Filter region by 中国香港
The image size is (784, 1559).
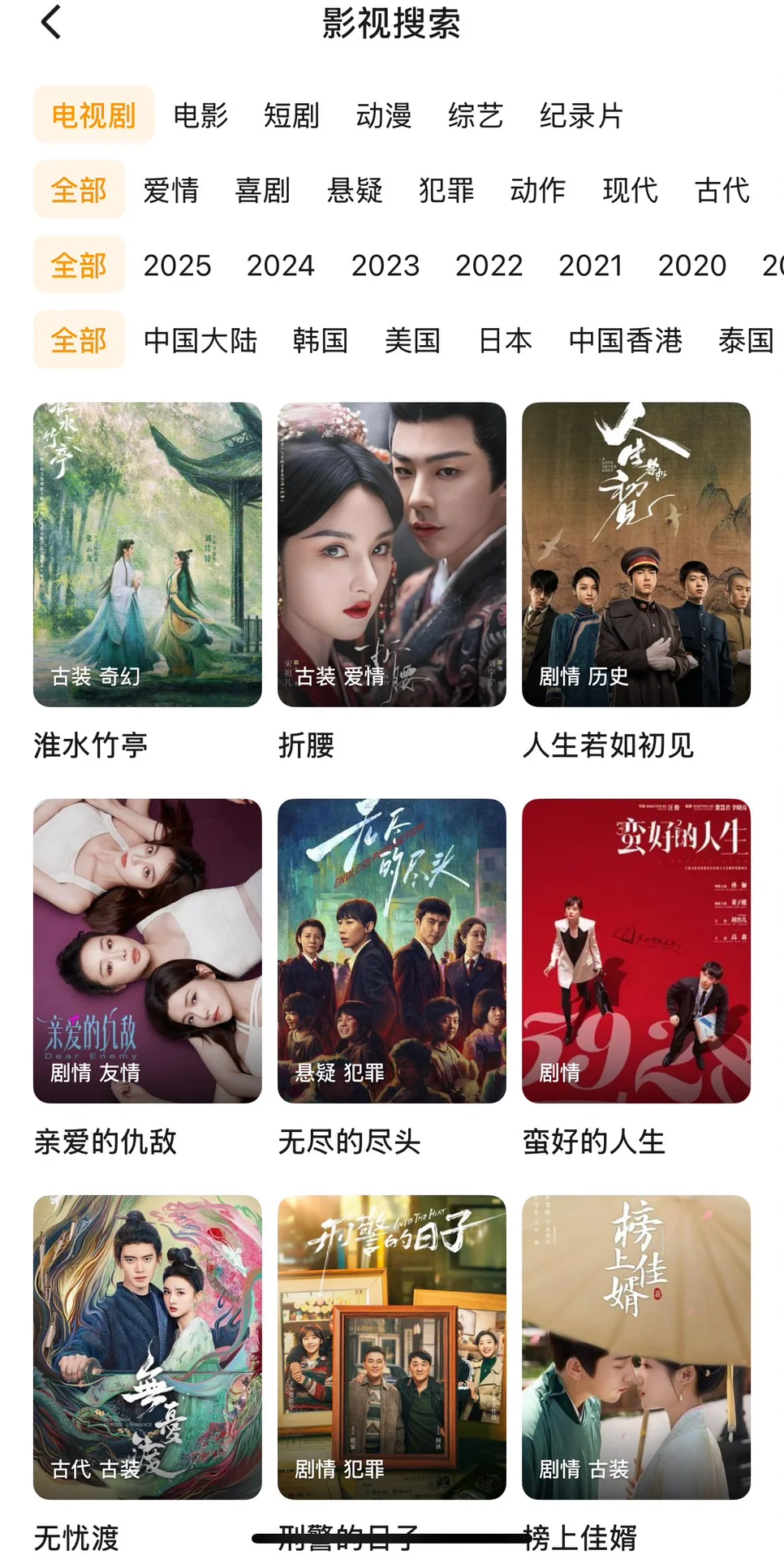625,340
